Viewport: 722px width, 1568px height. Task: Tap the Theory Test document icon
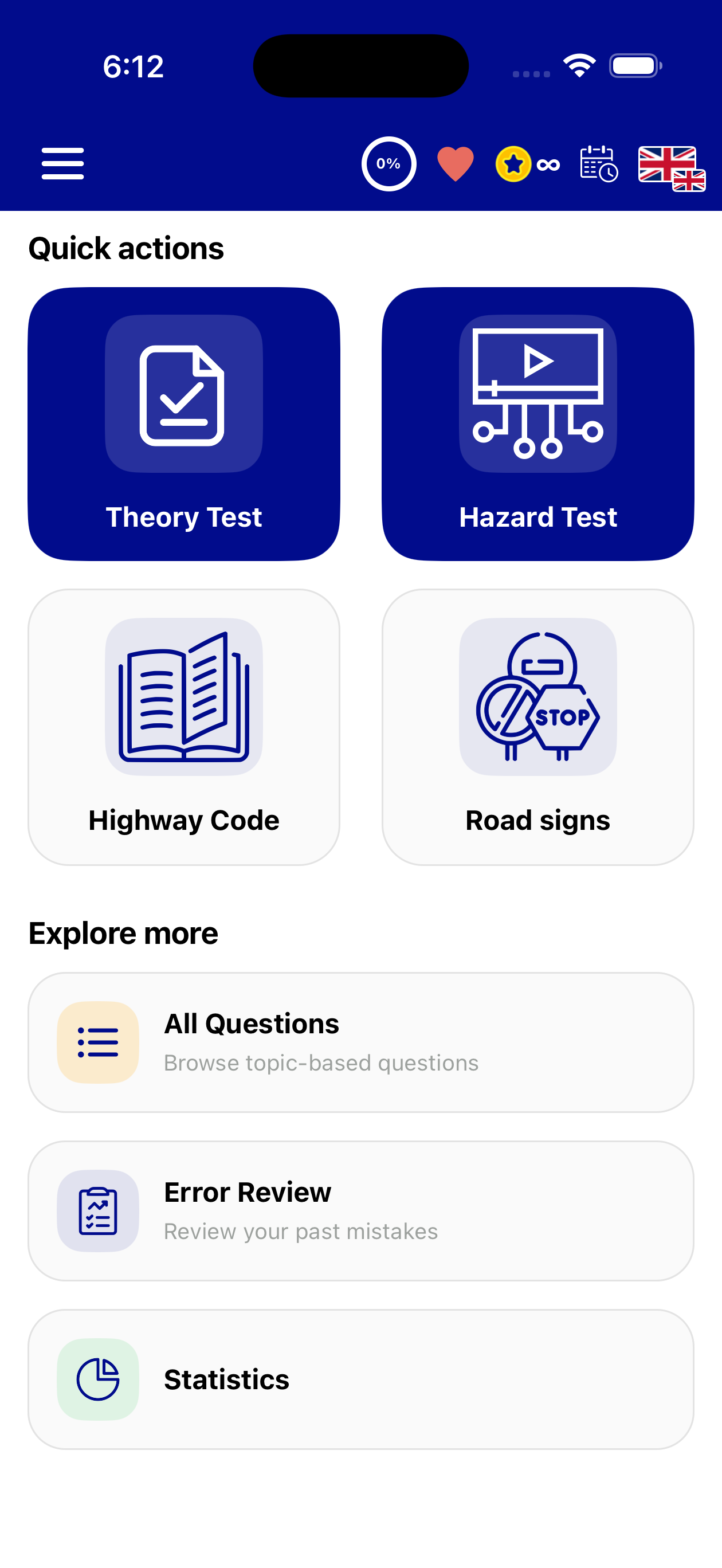tap(183, 395)
